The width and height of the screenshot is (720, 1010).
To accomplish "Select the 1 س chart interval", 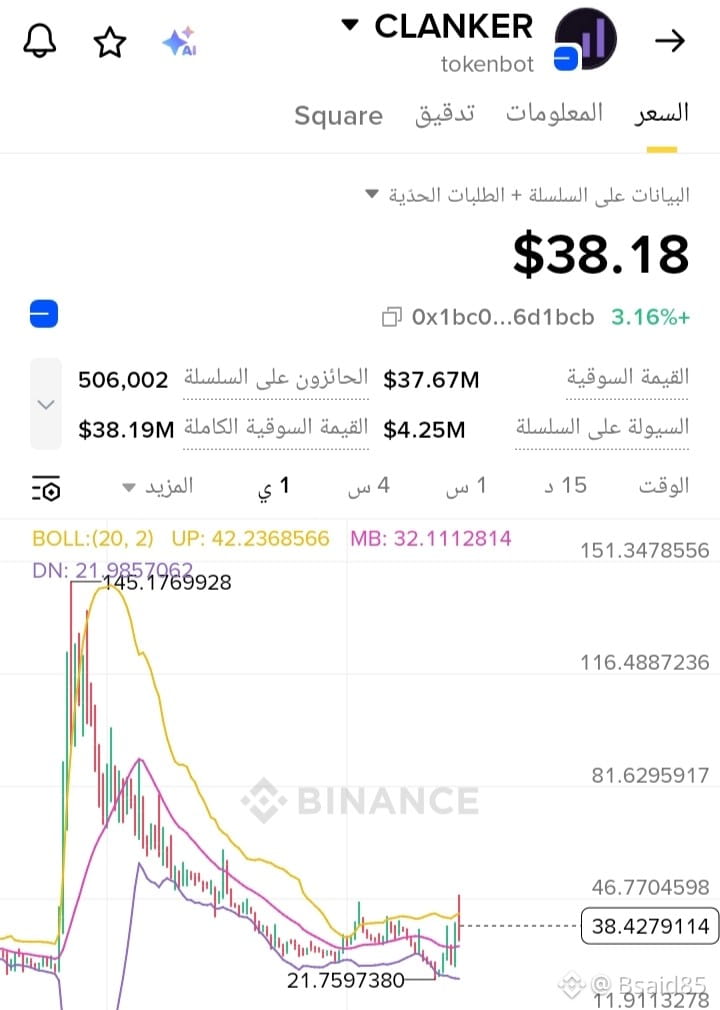I will 466,486.
